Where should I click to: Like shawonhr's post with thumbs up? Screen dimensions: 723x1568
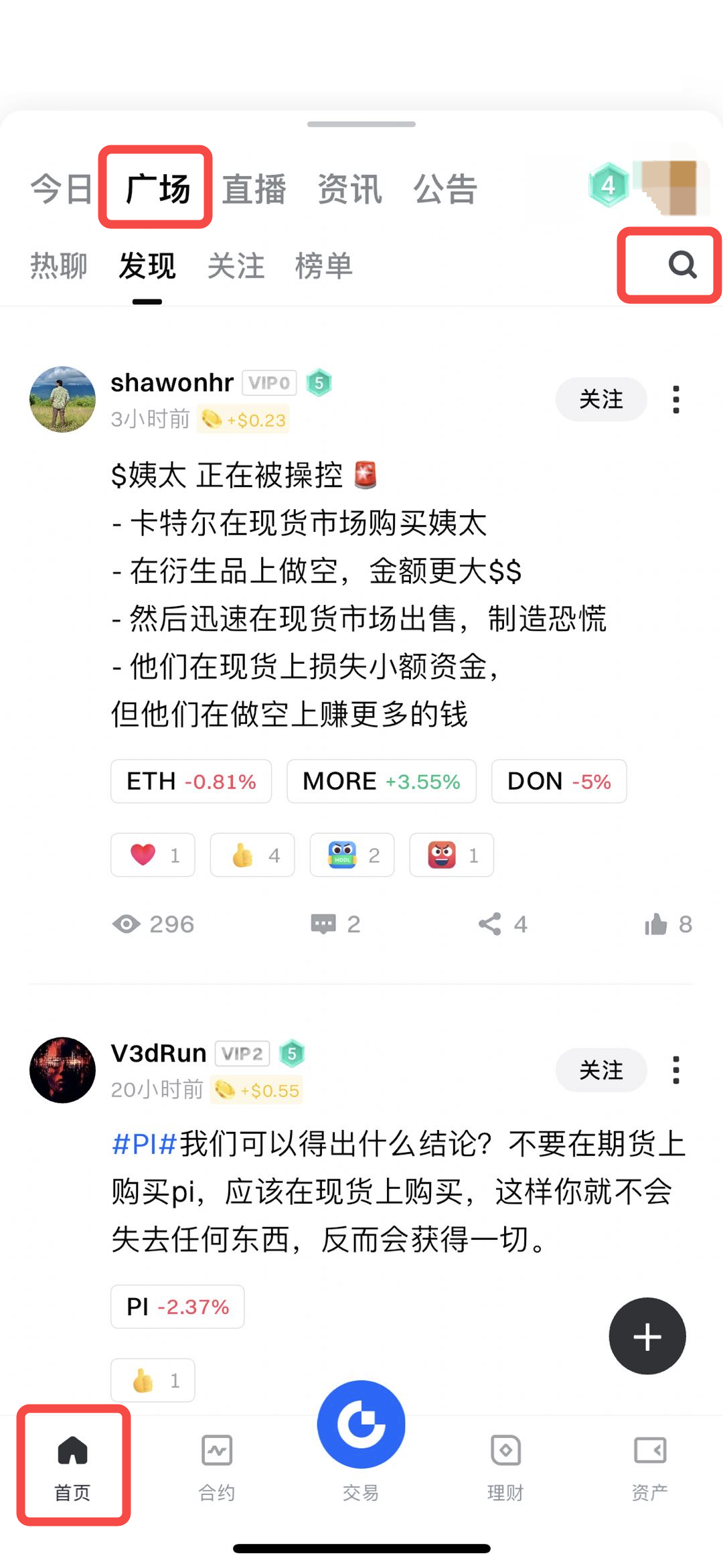tap(667, 924)
